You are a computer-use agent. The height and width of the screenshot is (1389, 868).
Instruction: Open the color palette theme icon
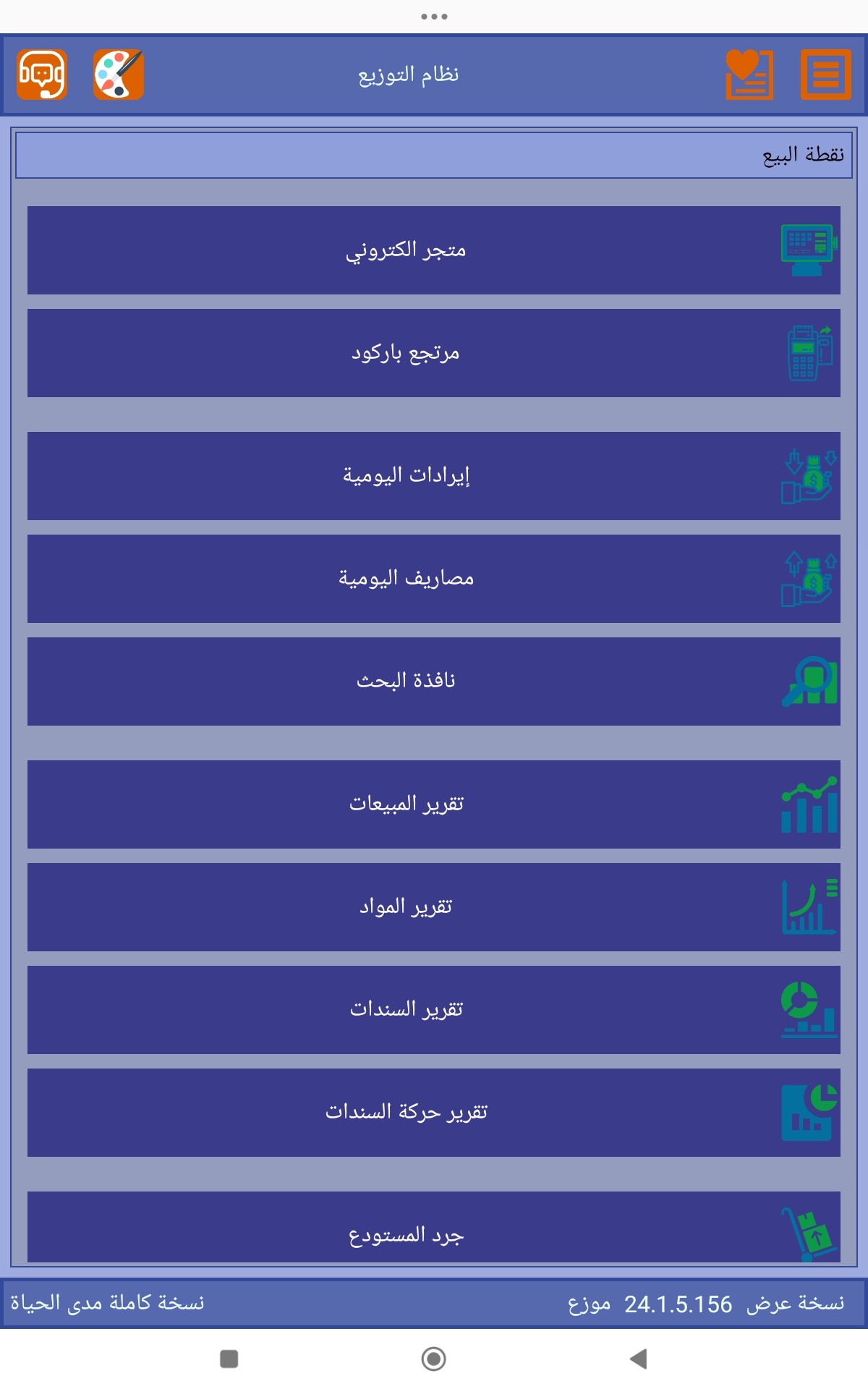click(119, 75)
